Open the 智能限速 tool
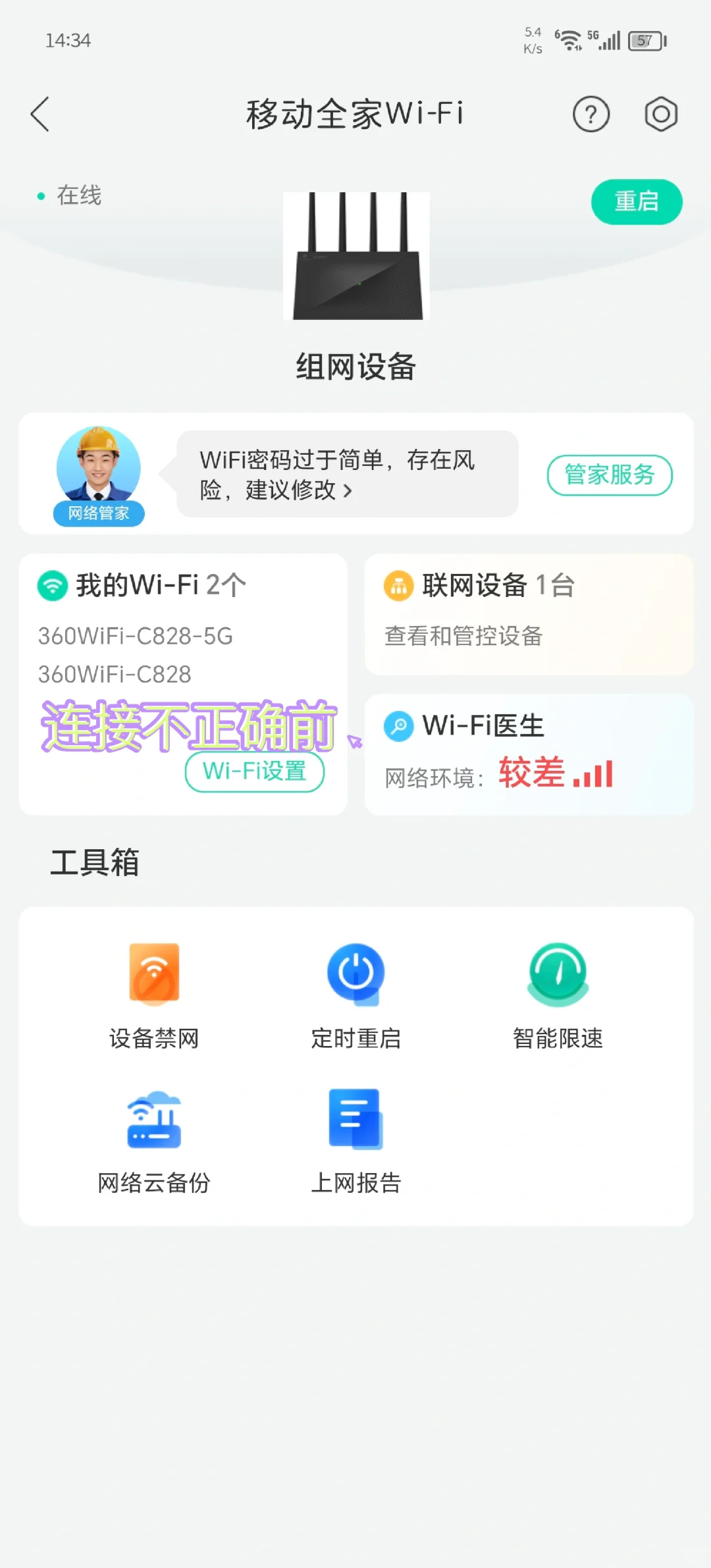The width and height of the screenshot is (711, 1568). click(558, 994)
